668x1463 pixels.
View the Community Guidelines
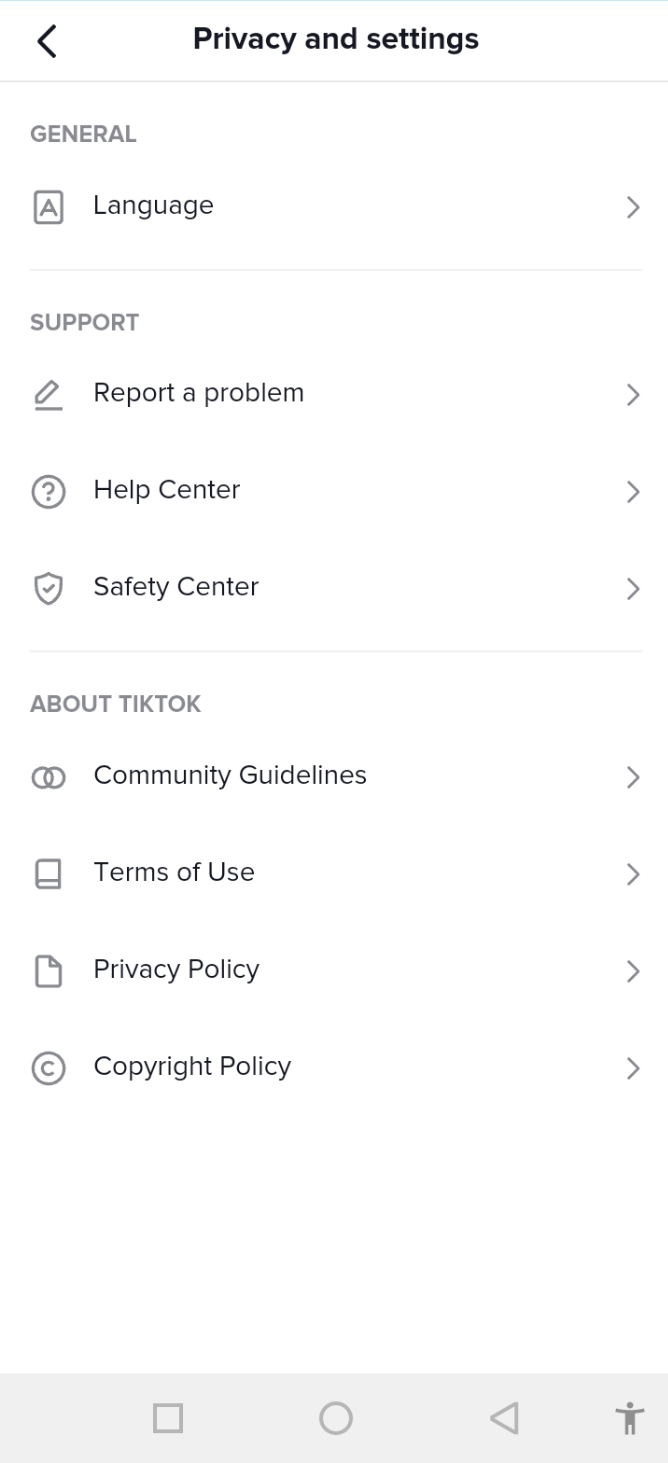pos(334,776)
